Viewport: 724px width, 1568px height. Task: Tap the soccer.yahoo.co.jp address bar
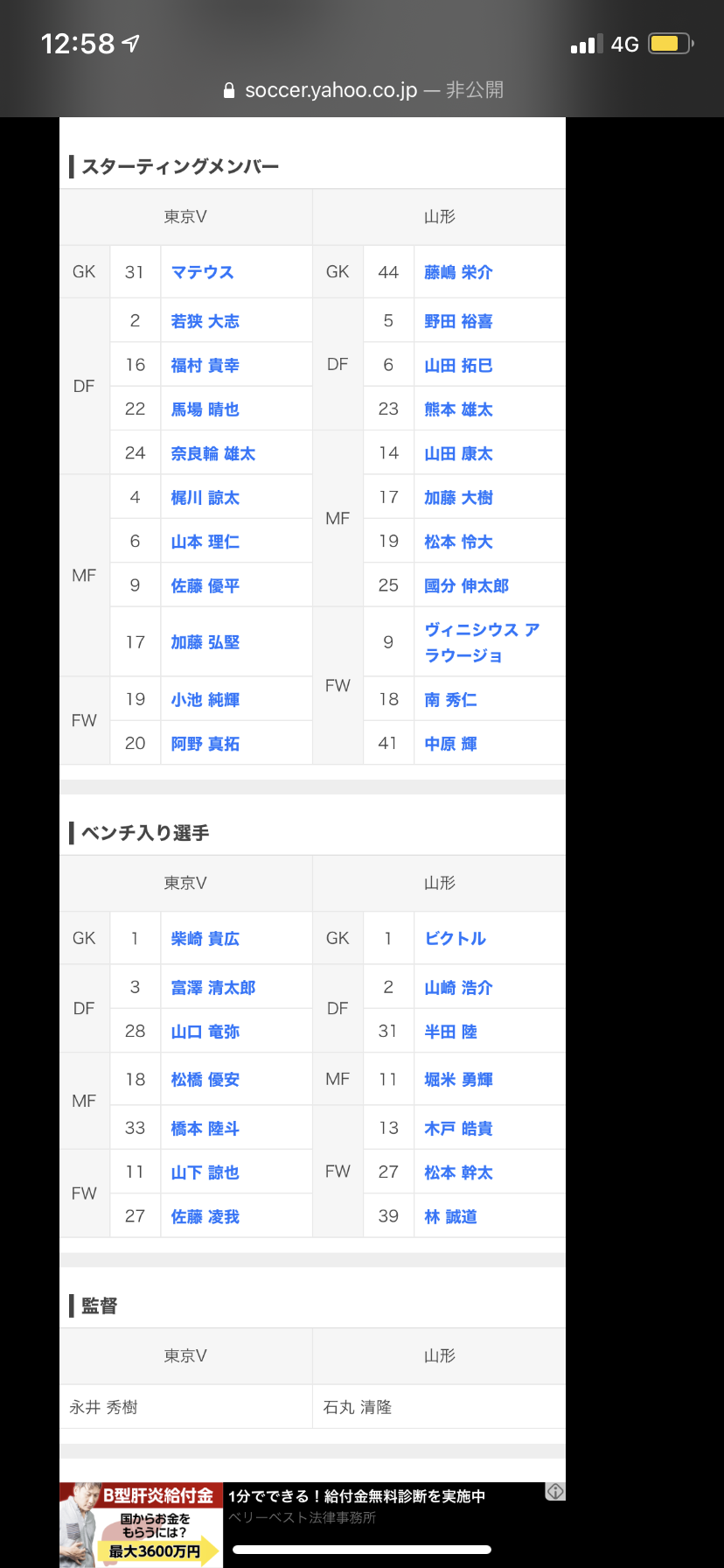[362, 89]
